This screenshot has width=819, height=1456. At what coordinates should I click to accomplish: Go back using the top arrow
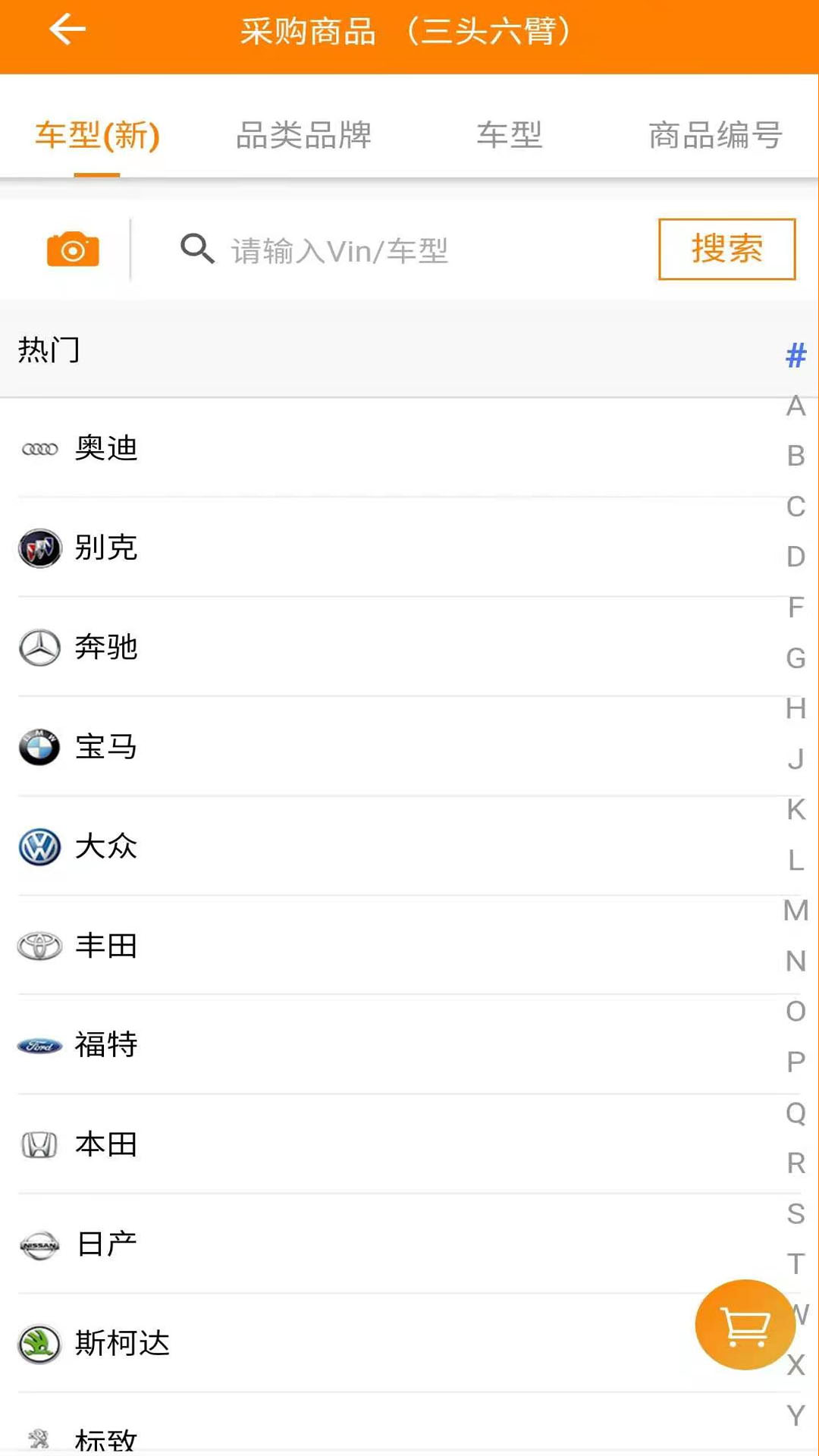pyautogui.click(x=67, y=30)
